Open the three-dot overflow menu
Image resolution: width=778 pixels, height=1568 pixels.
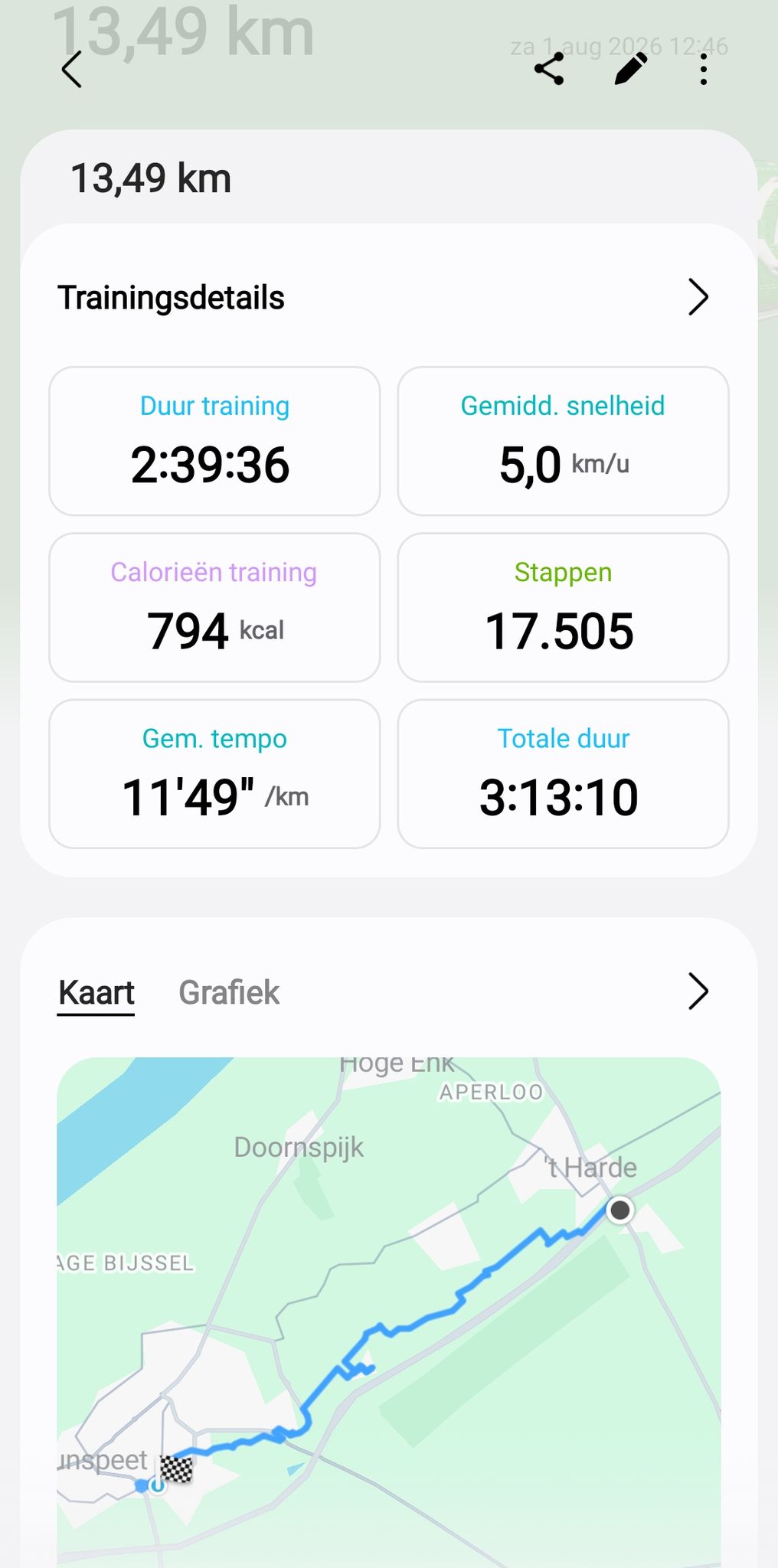pos(703,70)
